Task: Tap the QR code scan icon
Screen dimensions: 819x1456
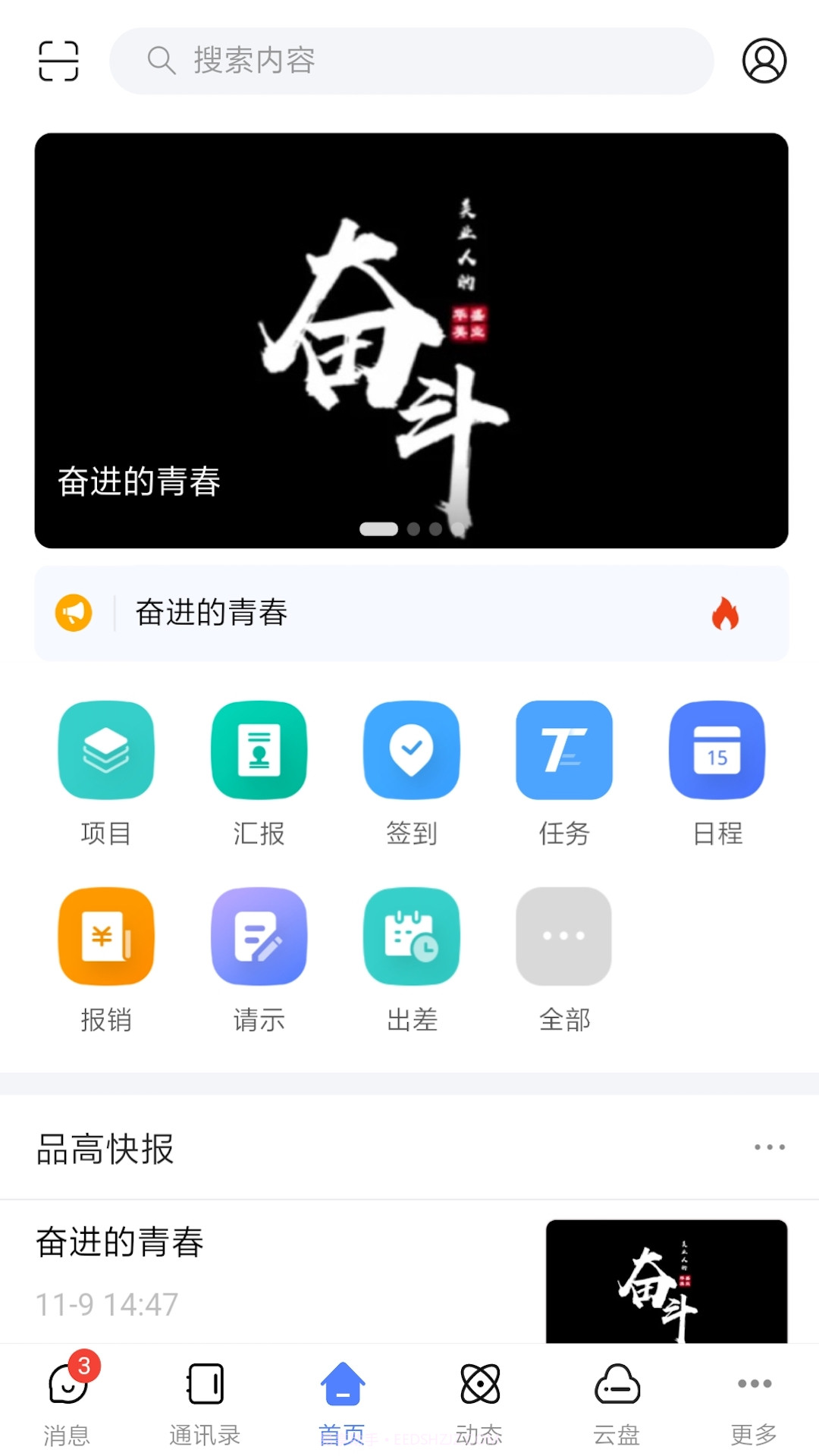Action: tap(58, 62)
